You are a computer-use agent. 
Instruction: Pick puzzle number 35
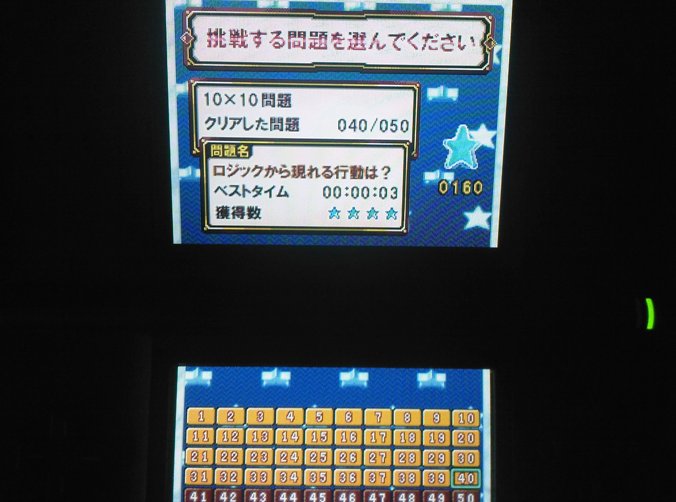tap(318, 477)
